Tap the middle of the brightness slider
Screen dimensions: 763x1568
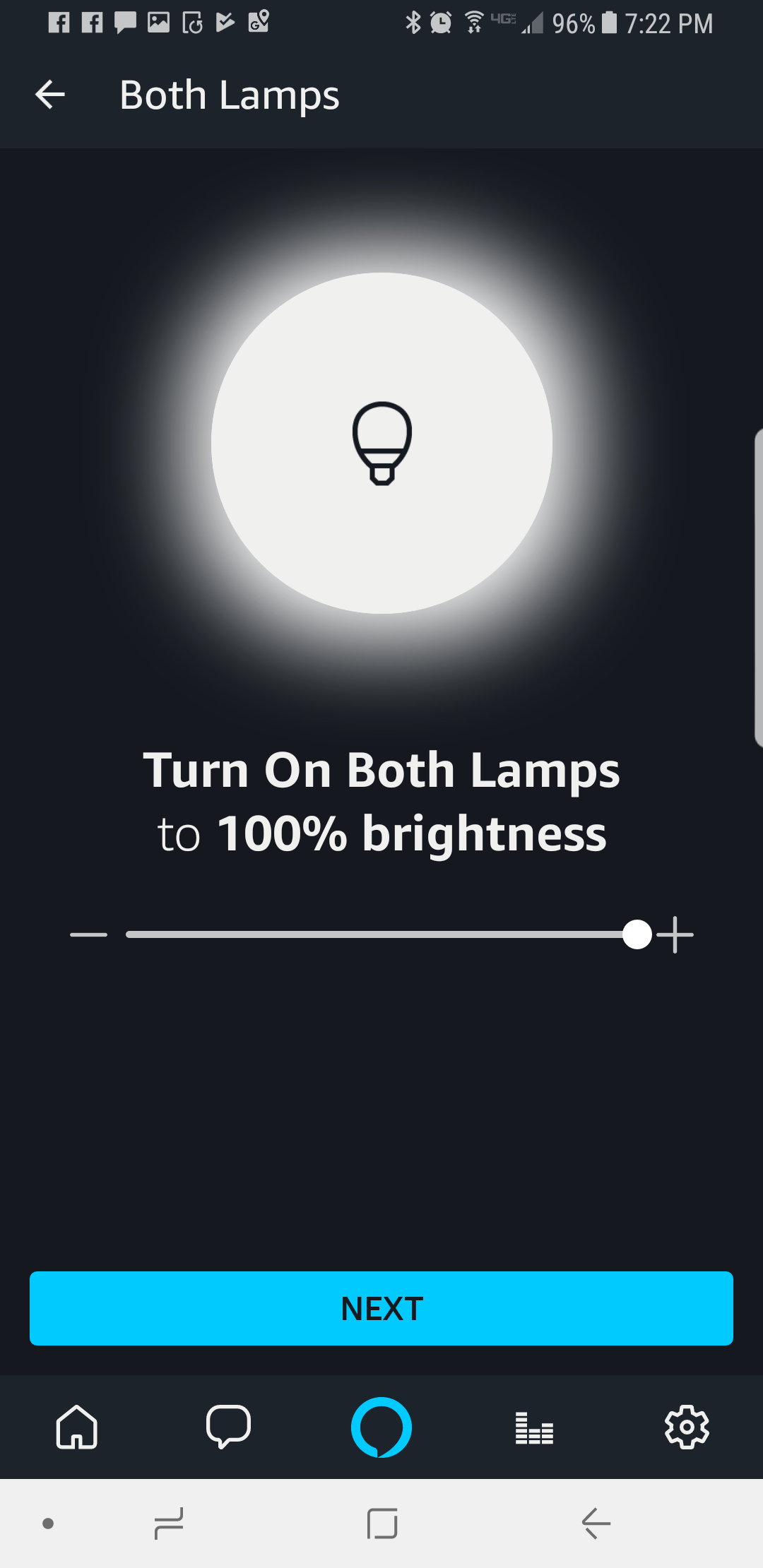point(381,934)
